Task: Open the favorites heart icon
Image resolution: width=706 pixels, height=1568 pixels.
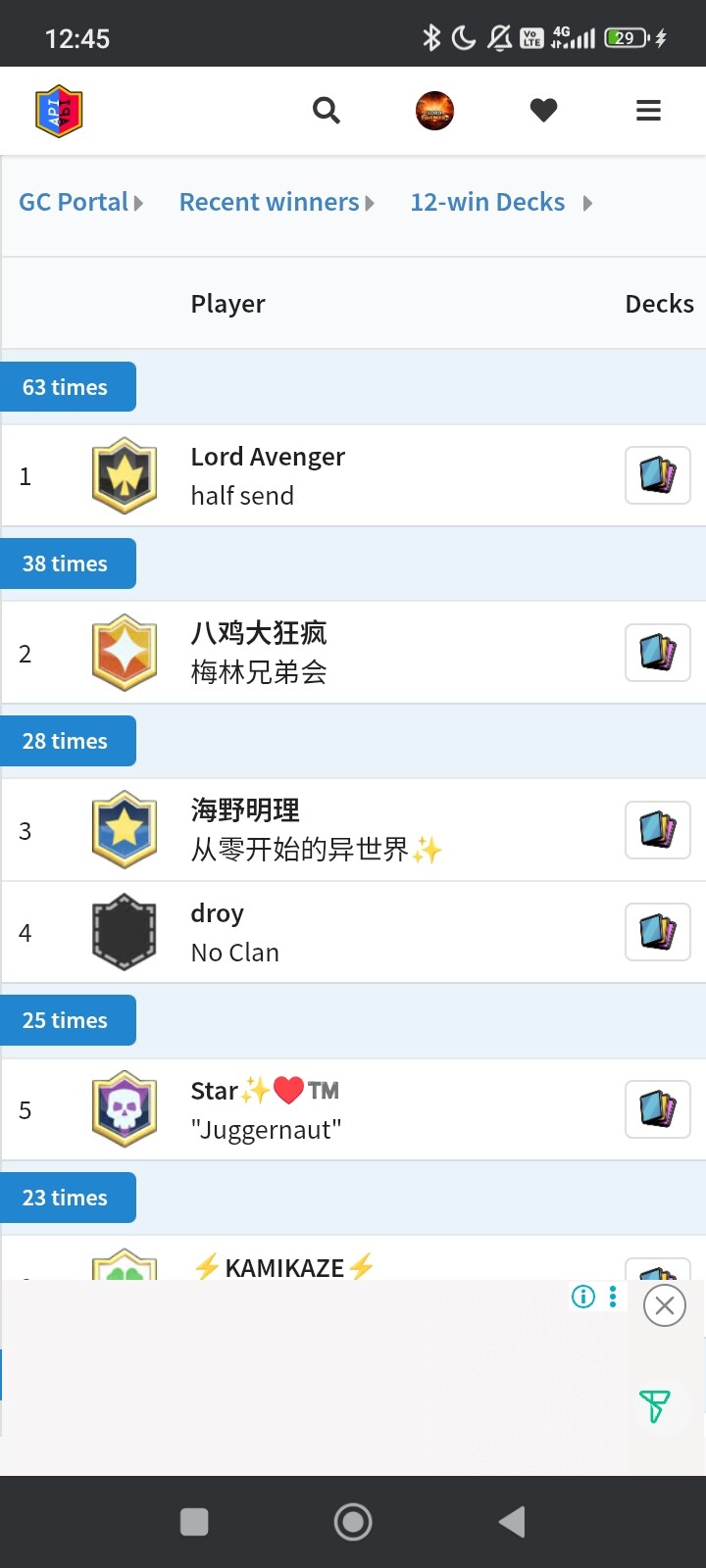Action: 543,111
